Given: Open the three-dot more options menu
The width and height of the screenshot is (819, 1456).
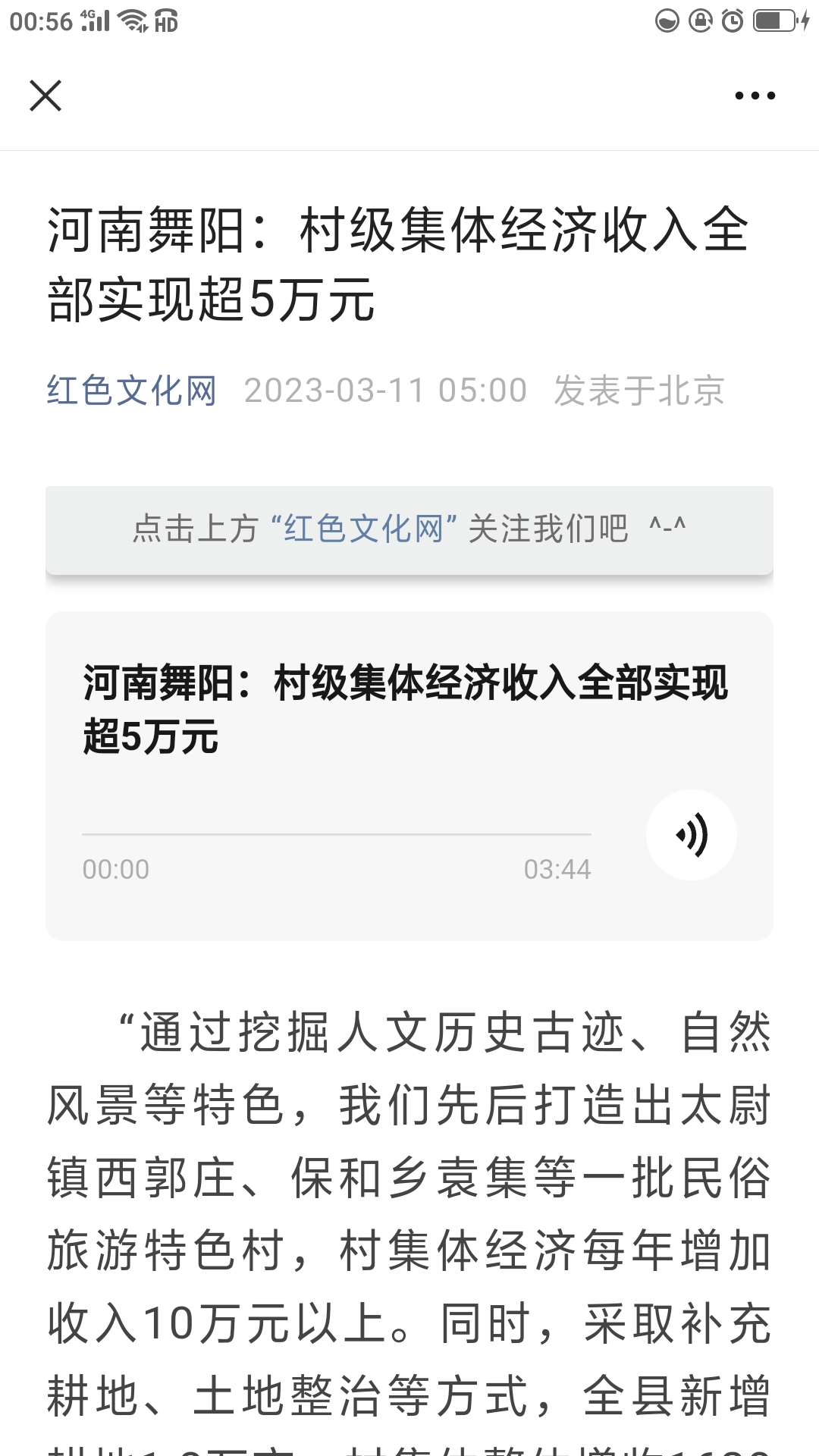Looking at the screenshot, I should pos(755,96).
